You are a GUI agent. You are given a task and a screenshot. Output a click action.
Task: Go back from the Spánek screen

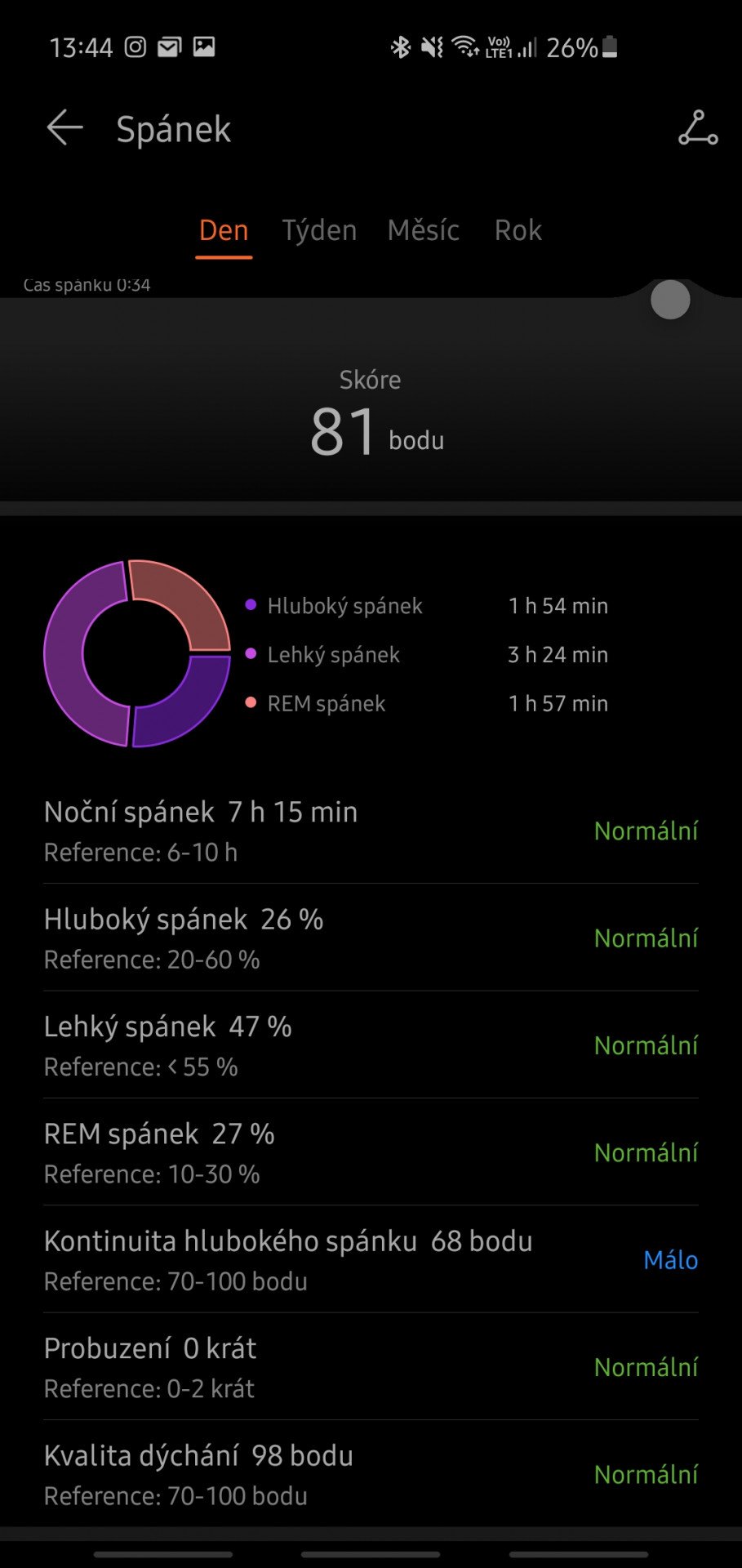(x=64, y=128)
